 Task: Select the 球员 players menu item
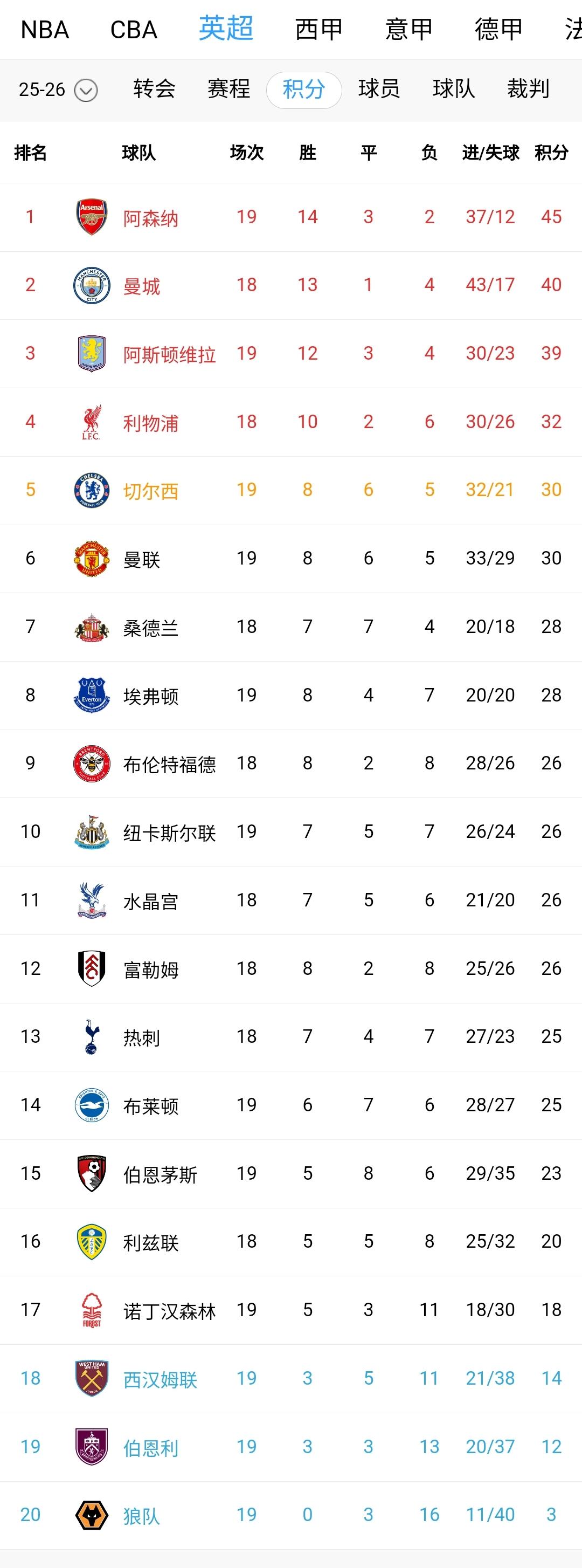point(378,89)
